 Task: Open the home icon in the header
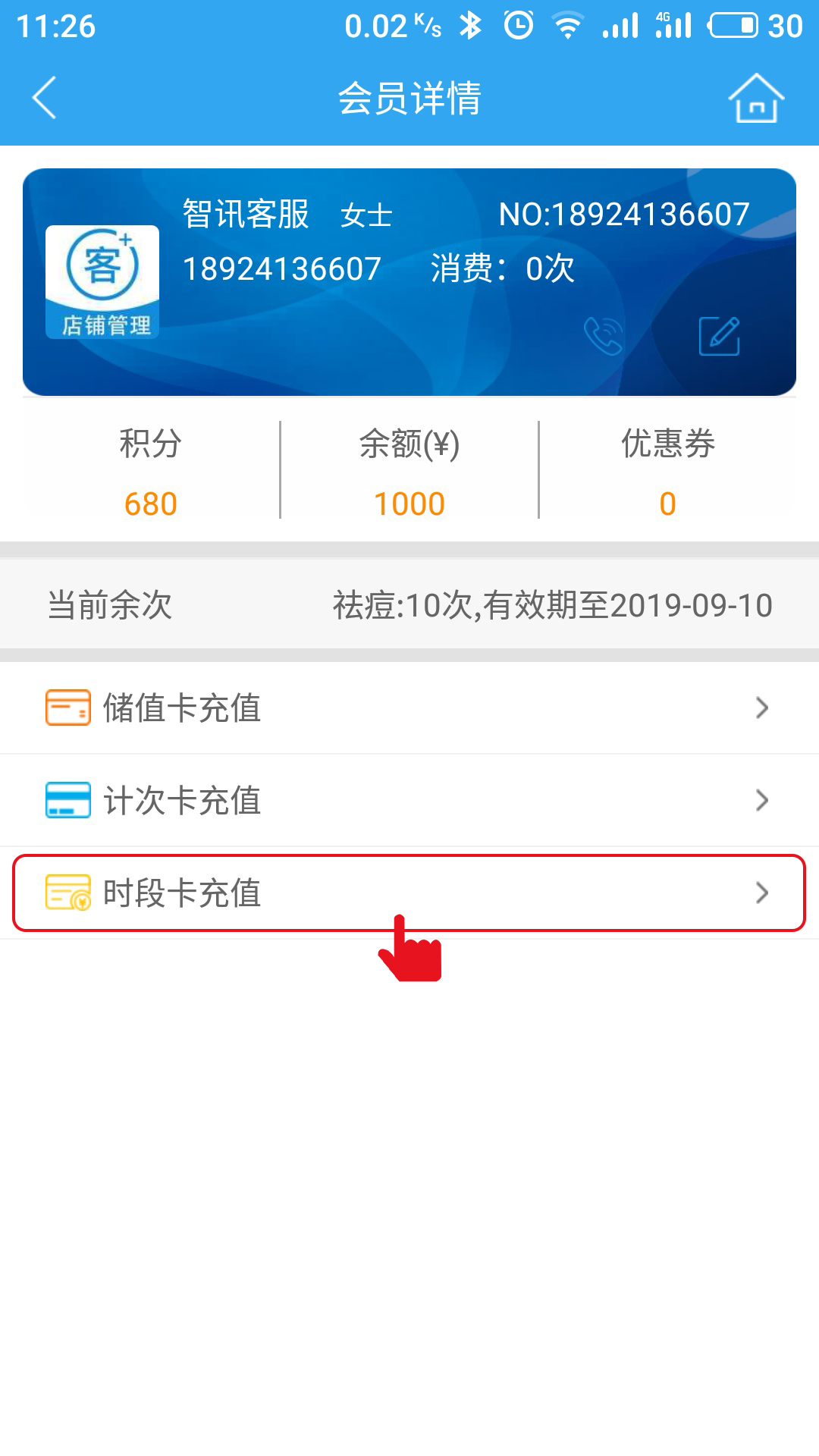[755, 98]
